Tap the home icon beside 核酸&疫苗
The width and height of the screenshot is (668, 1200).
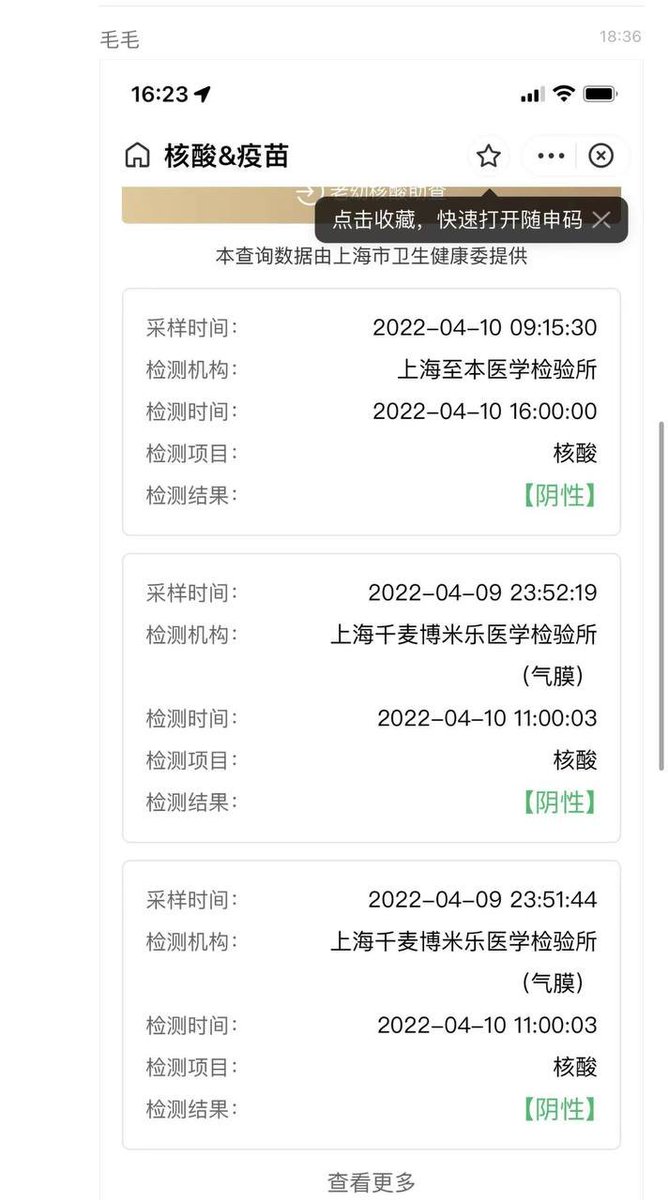click(x=137, y=156)
